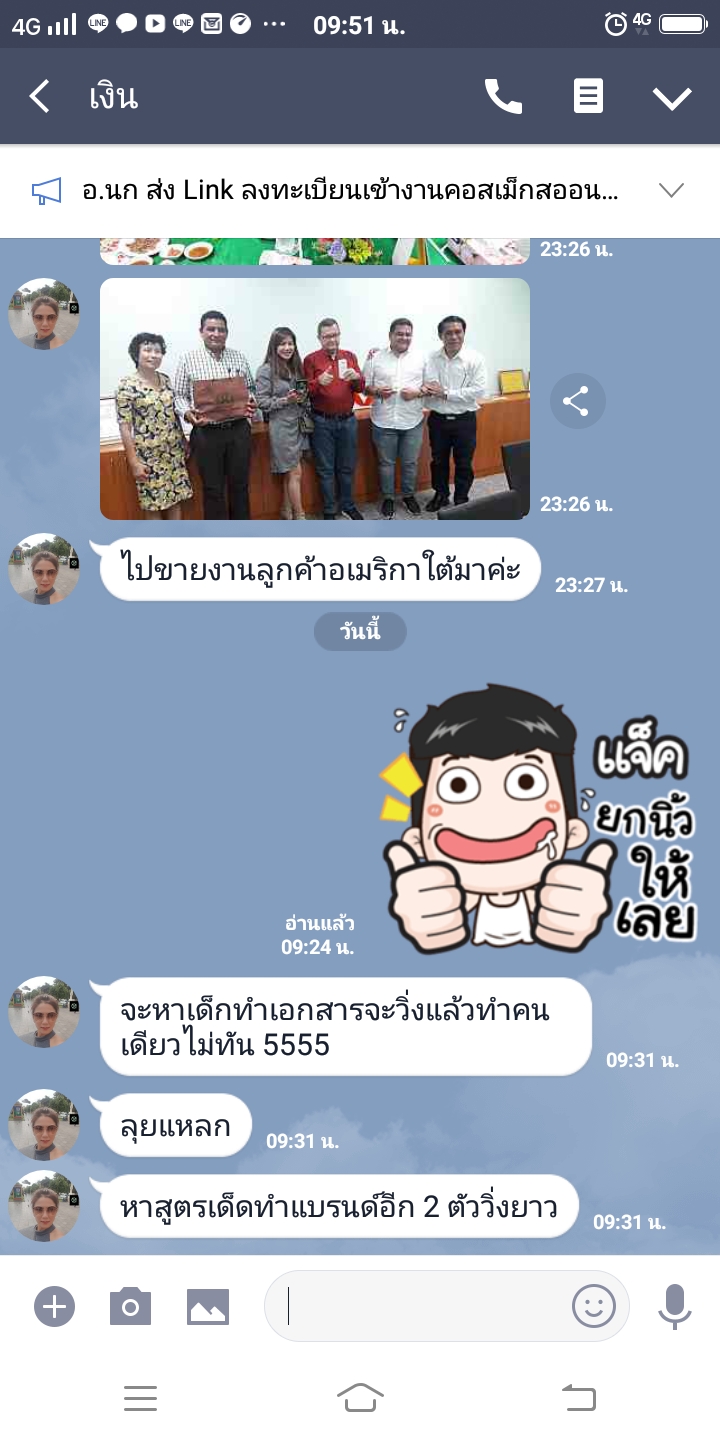Start a voice call with เงิน
Image resolution: width=720 pixels, height=1440 pixels.
(x=503, y=97)
